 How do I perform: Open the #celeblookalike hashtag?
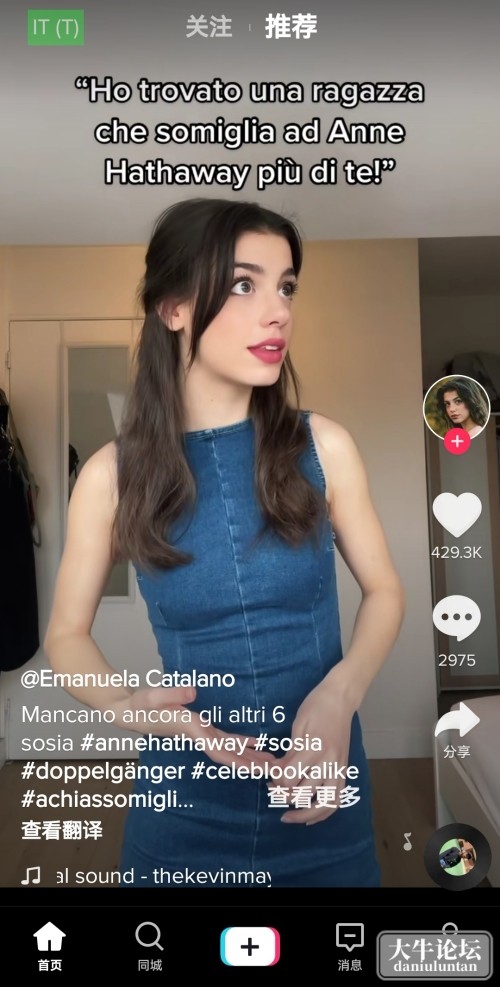click(x=275, y=771)
